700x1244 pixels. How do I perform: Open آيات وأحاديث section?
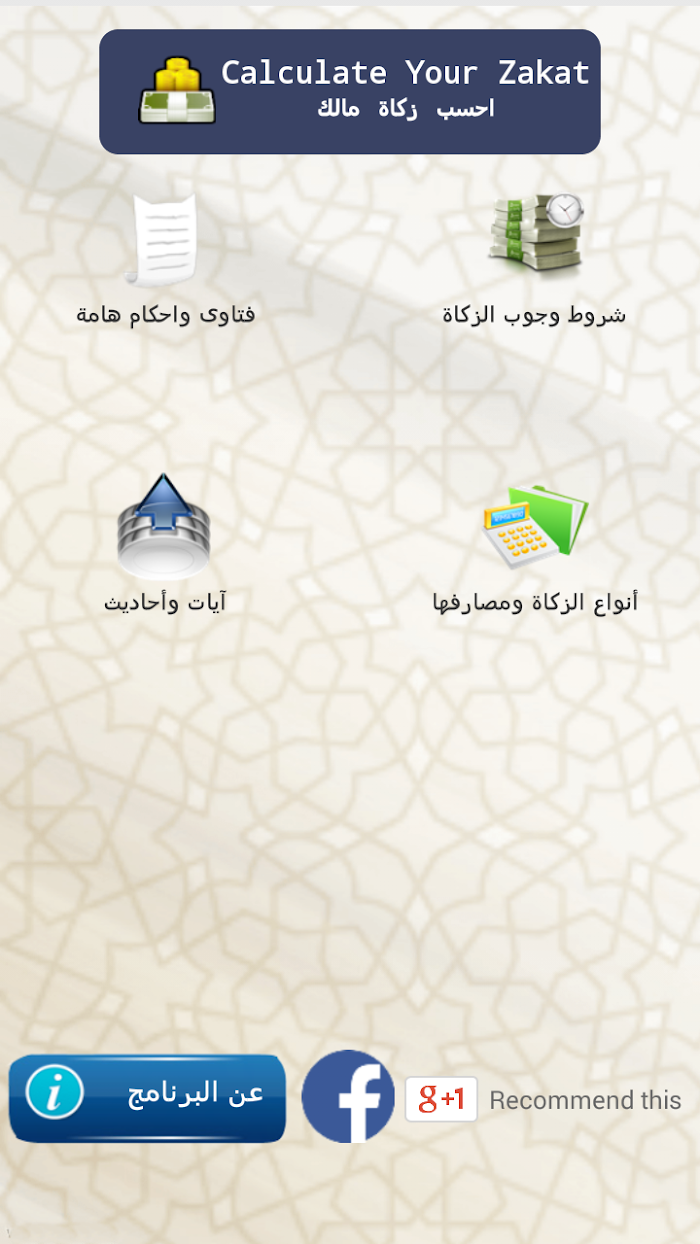(165, 545)
